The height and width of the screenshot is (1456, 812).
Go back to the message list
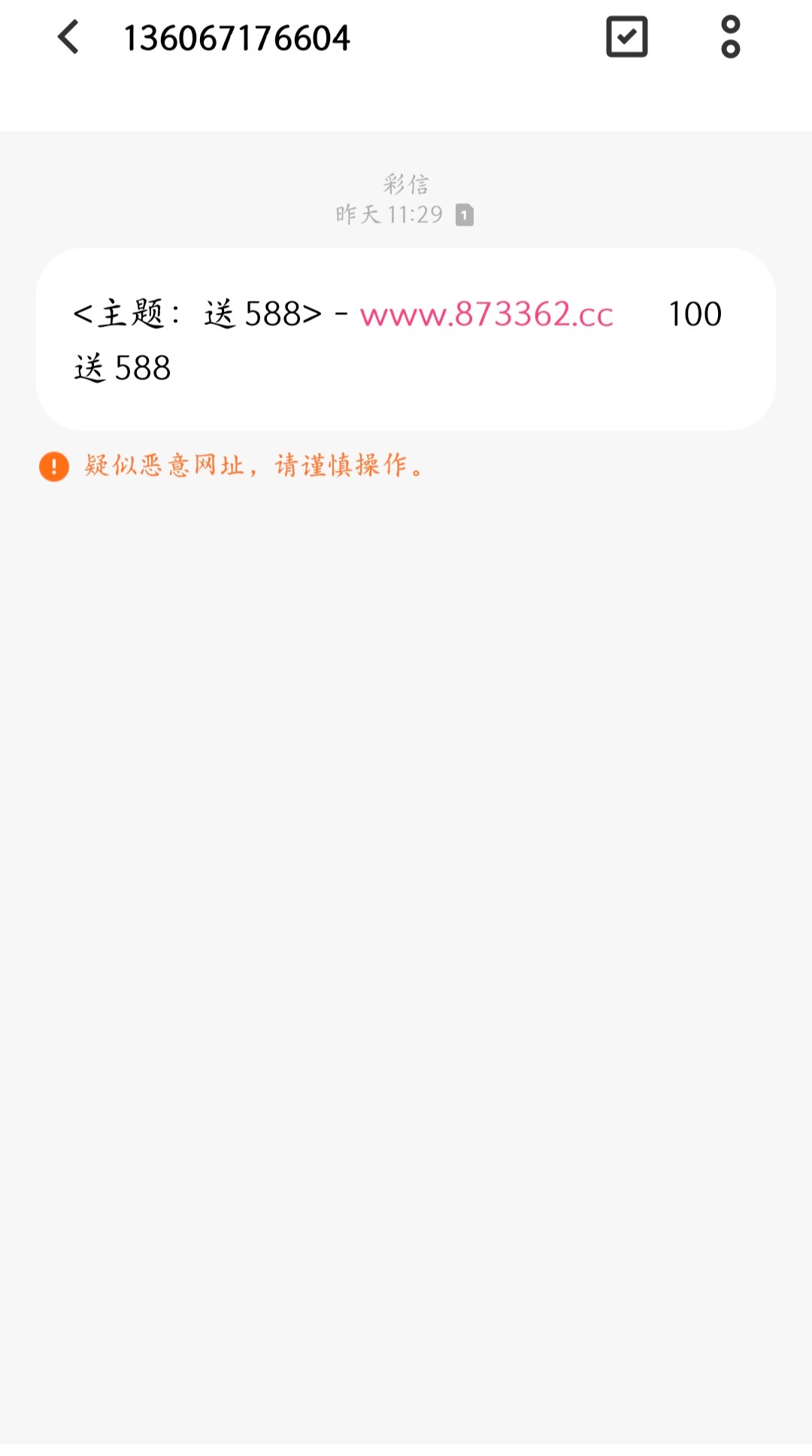(68, 37)
